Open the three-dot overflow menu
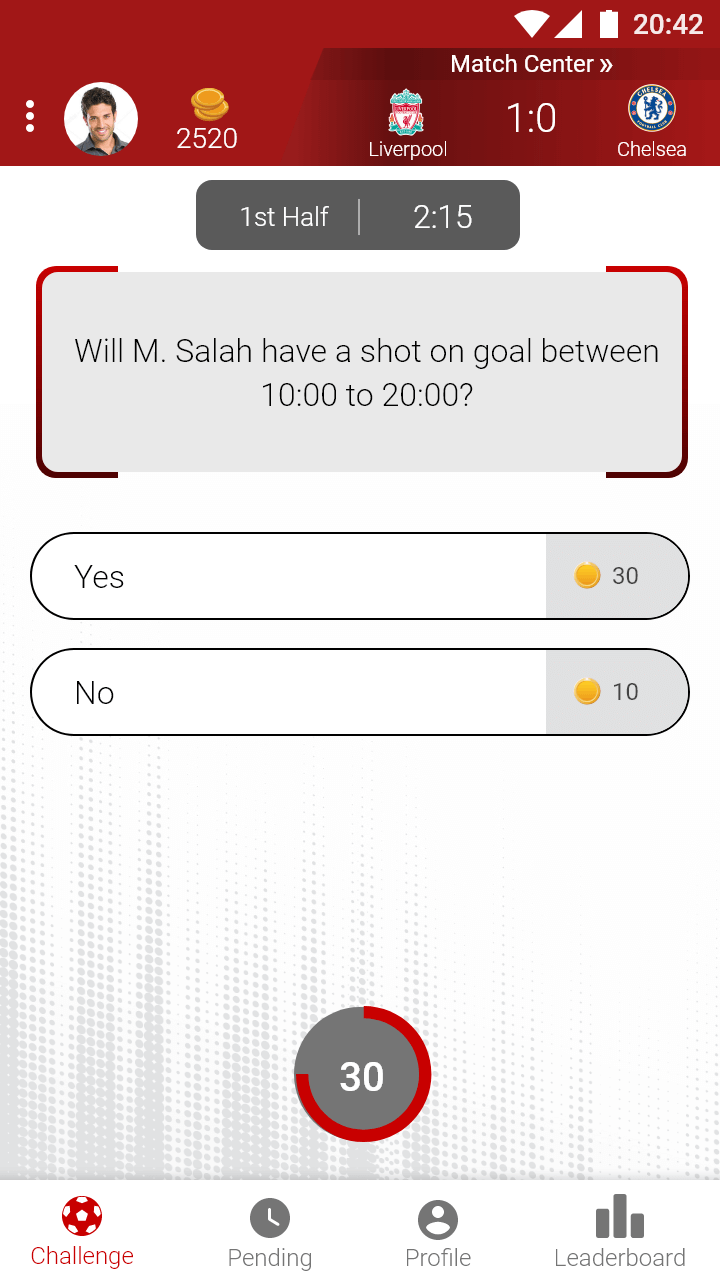 (30, 116)
